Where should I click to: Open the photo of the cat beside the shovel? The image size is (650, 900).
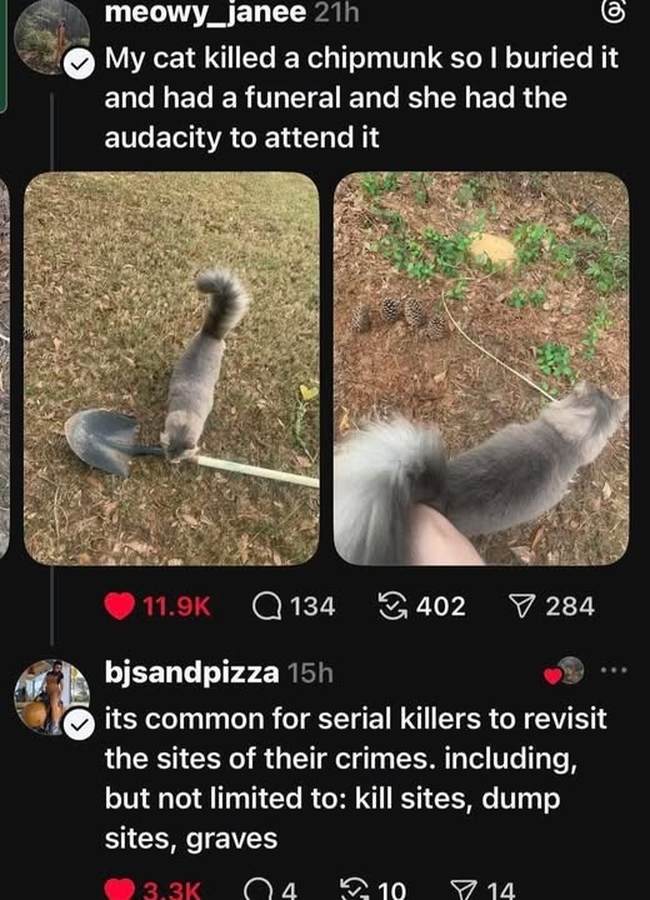click(171, 368)
